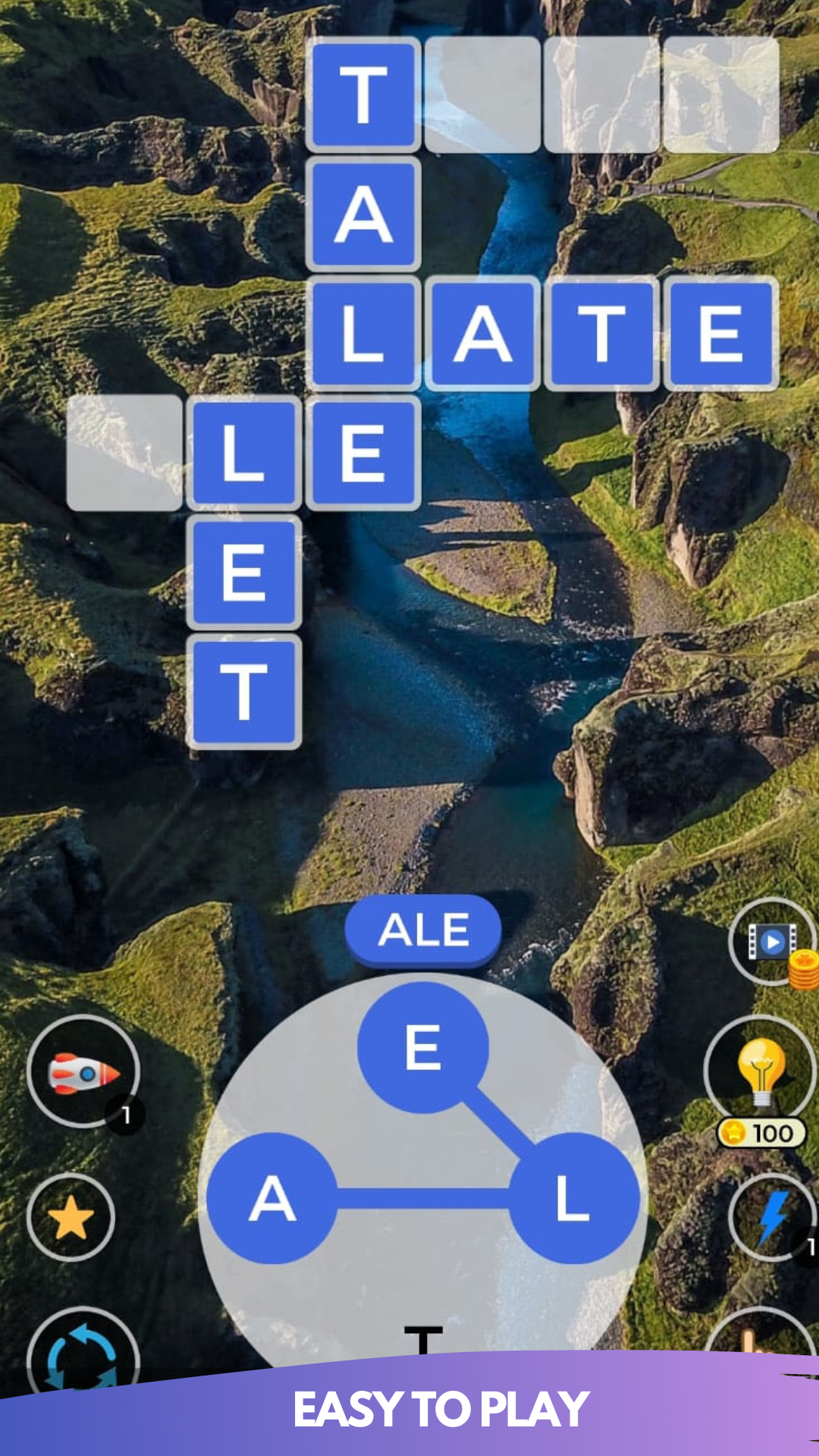819x1456 pixels.
Task: Use the lightbulb hint for 100 coins
Action: 761,1071
